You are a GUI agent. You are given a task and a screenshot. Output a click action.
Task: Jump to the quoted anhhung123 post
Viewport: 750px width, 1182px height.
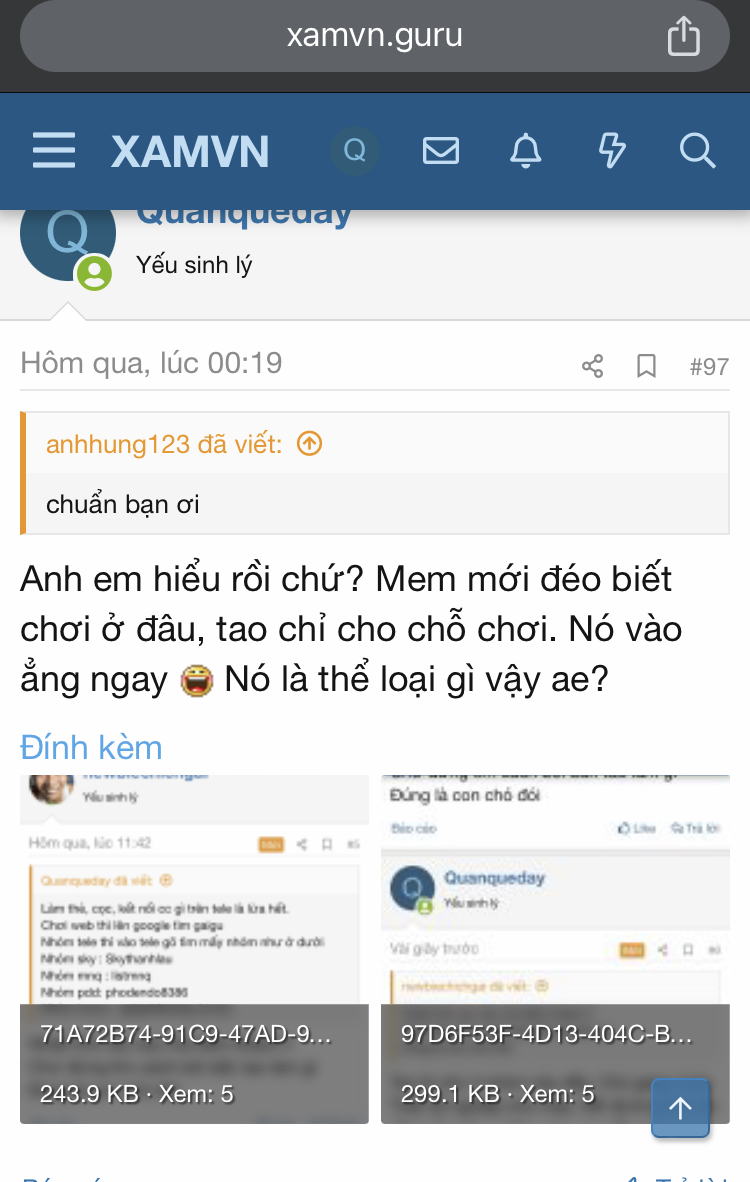coord(310,444)
